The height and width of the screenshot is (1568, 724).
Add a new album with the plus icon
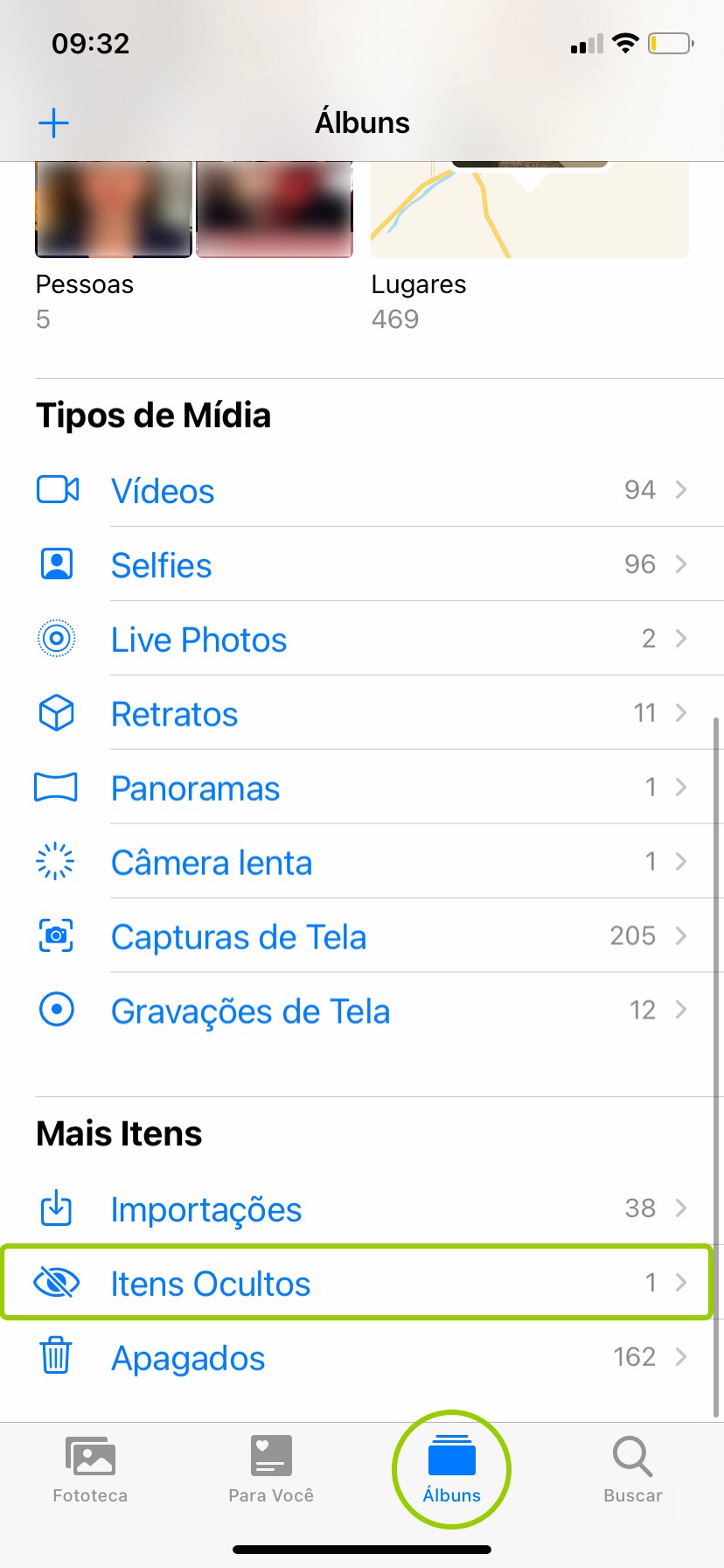click(x=53, y=122)
